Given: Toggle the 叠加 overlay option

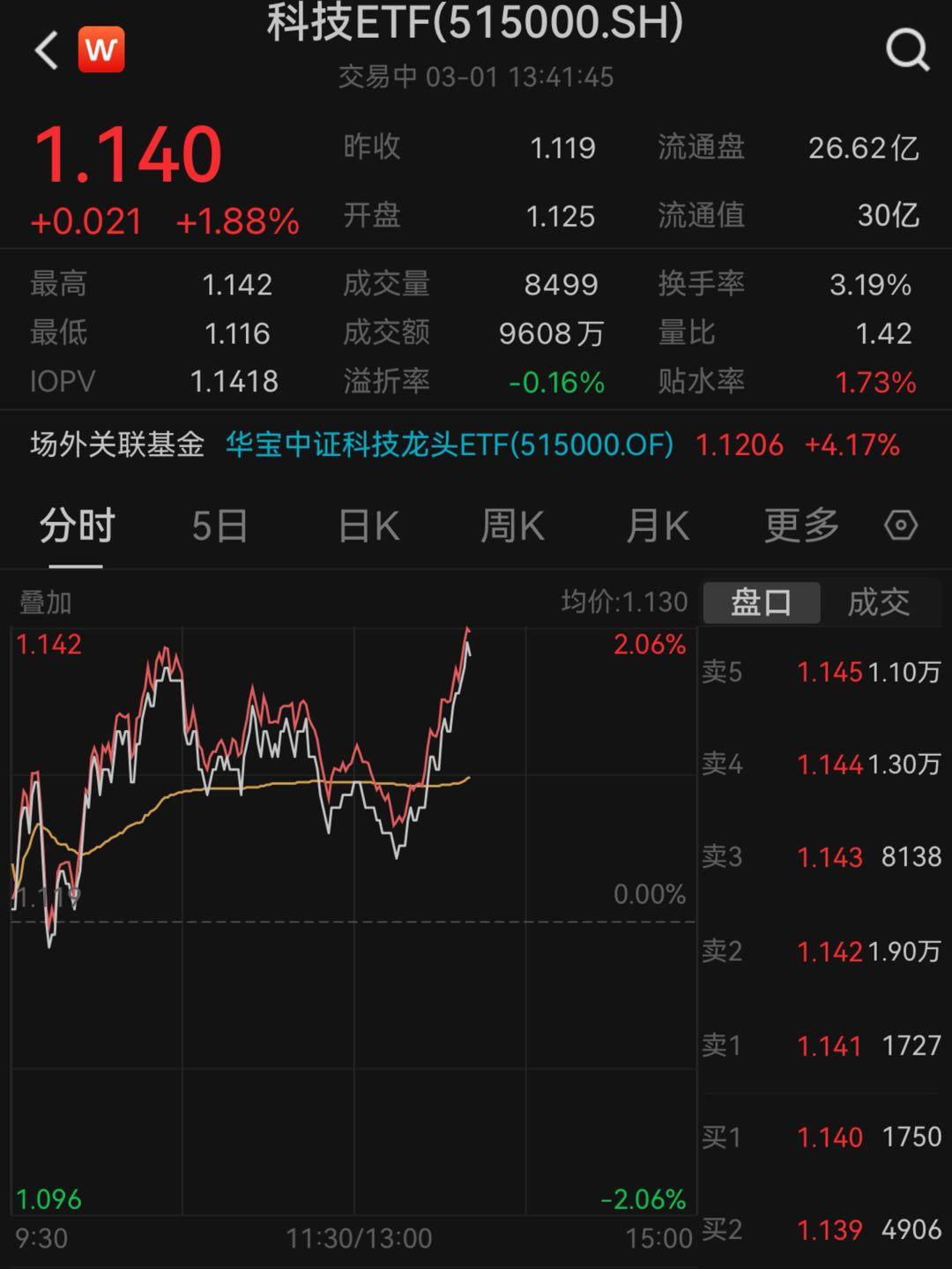Looking at the screenshot, I should point(42,602).
